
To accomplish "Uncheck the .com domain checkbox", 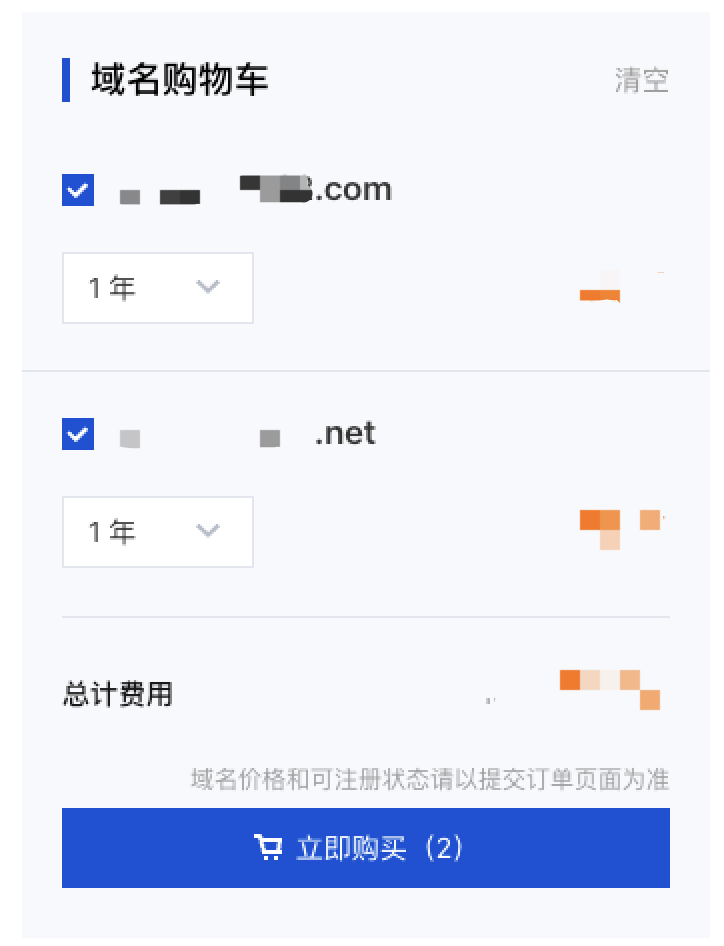I will click(x=78, y=190).
